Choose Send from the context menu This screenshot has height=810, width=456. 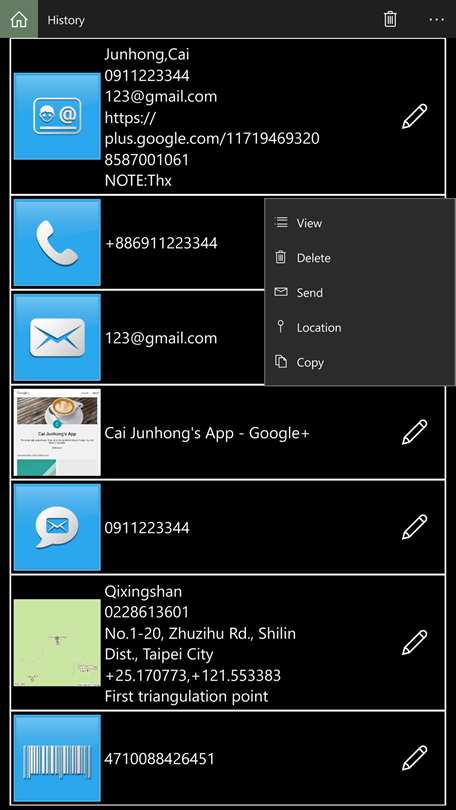pos(359,292)
